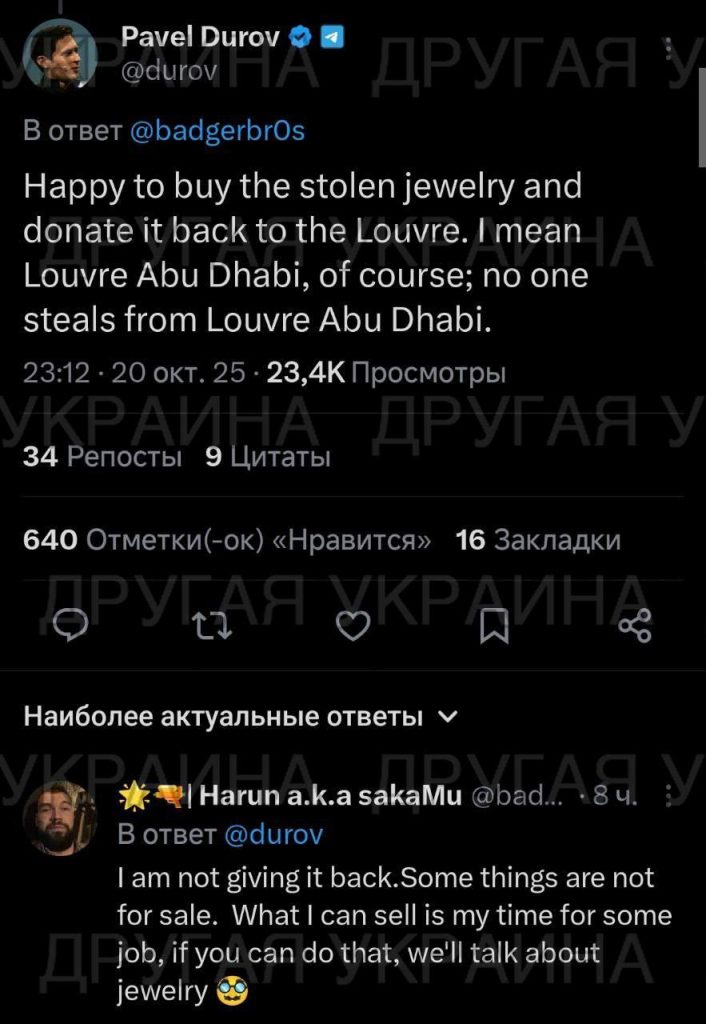Open Harun a.k.a sakaMu's avatar
The height and width of the screenshot is (1024, 706).
tap(59, 817)
